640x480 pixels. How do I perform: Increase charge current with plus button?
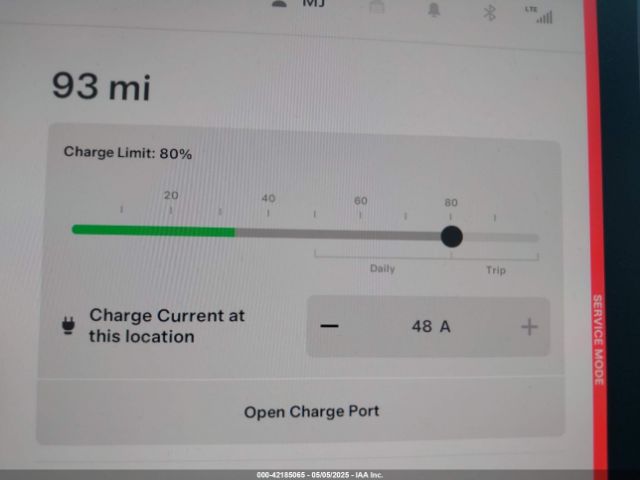529,327
